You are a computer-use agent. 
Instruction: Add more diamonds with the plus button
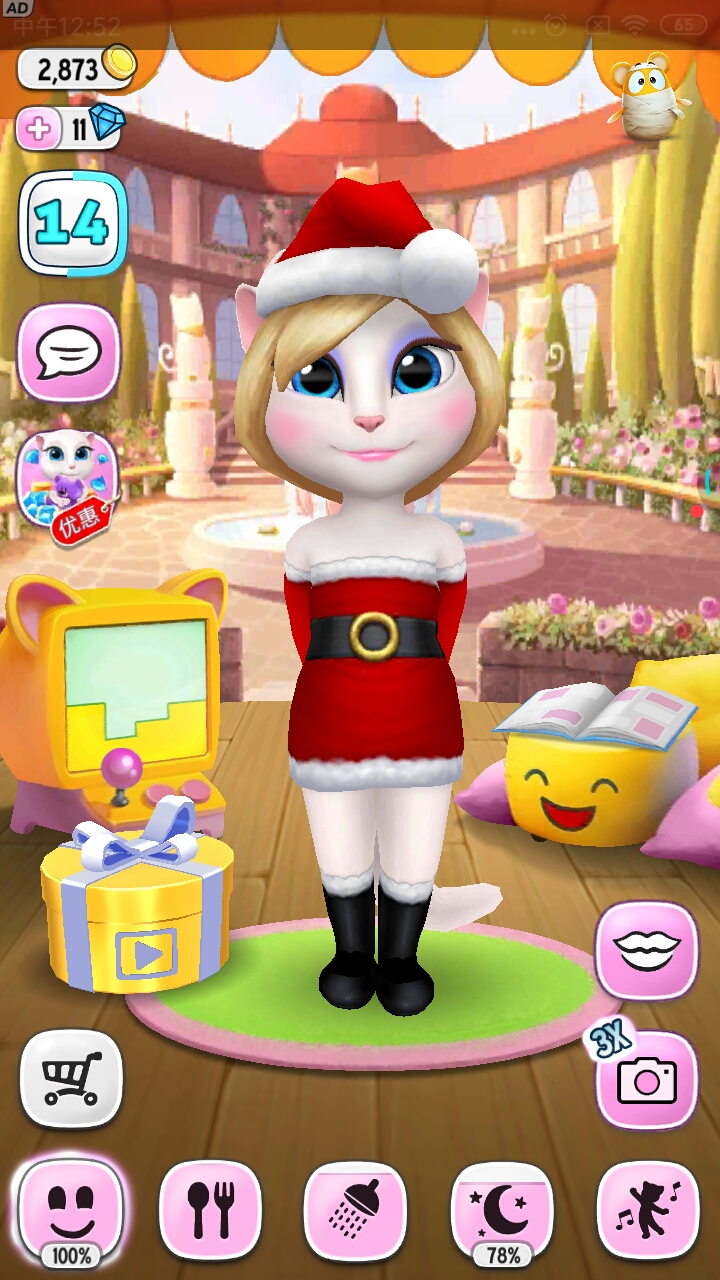[39, 129]
